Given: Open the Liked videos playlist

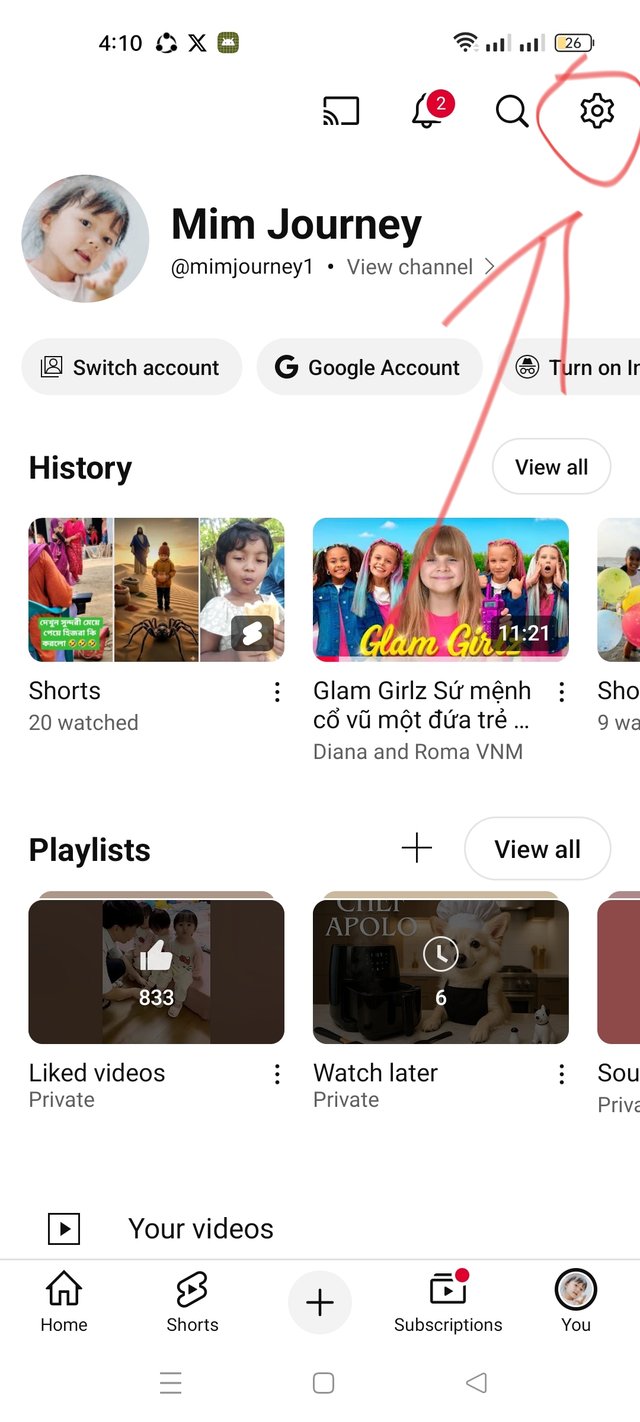Looking at the screenshot, I should click(x=156, y=971).
